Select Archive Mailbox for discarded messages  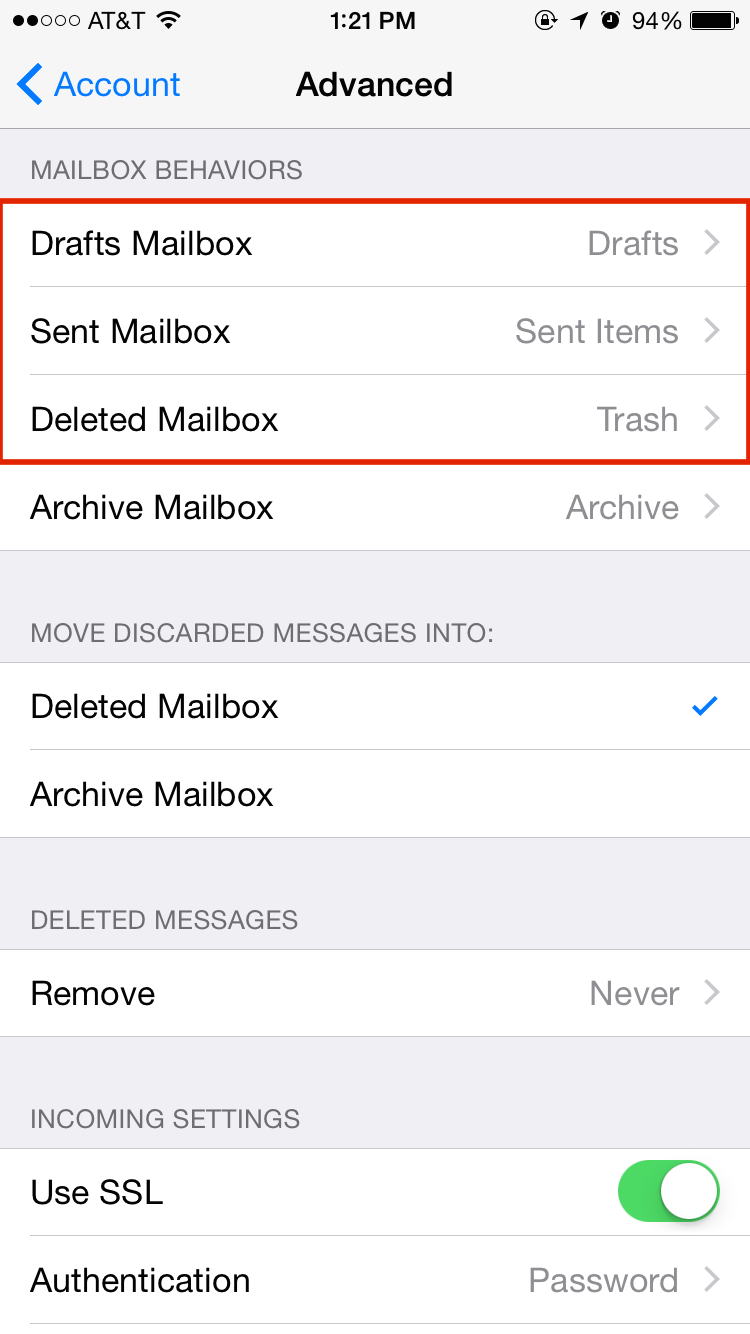click(x=375, y=794)
